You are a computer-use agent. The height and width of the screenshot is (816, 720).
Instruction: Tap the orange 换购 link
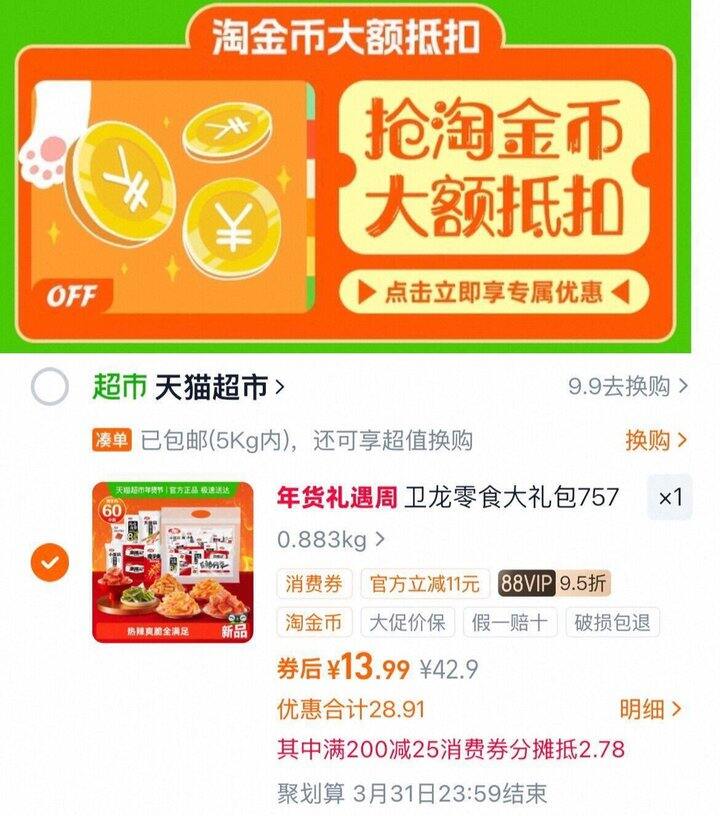pyautogui.click(x=656, y=440)
